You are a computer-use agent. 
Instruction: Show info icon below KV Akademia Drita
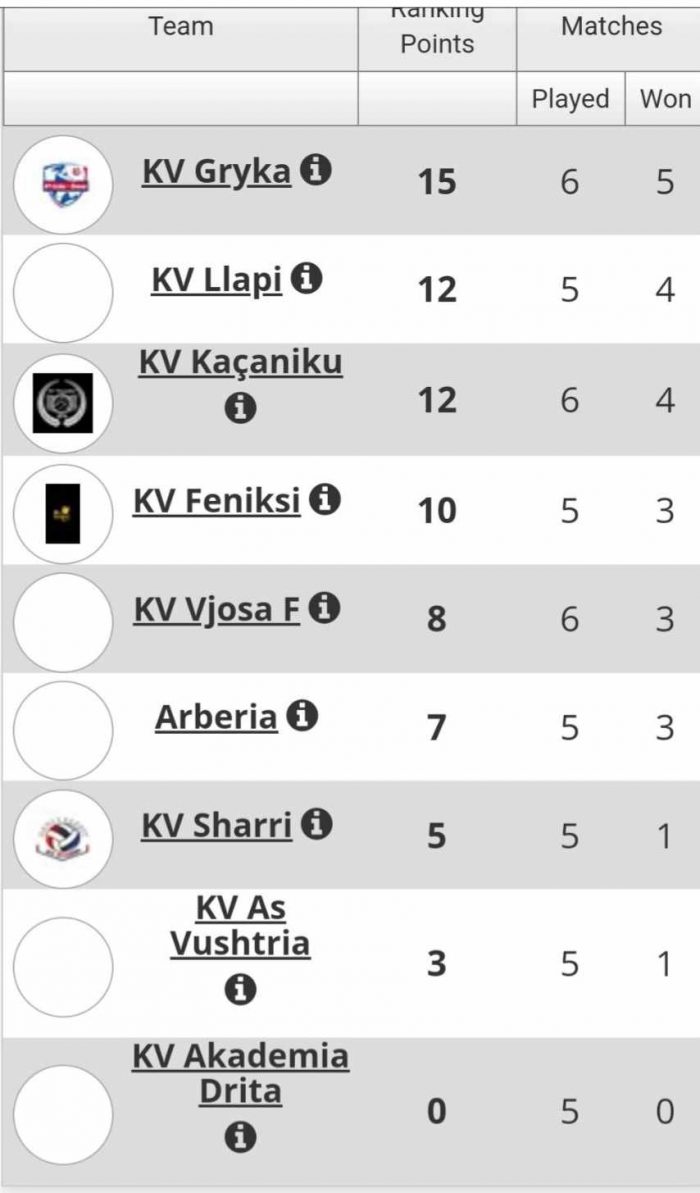point(240,1137)
